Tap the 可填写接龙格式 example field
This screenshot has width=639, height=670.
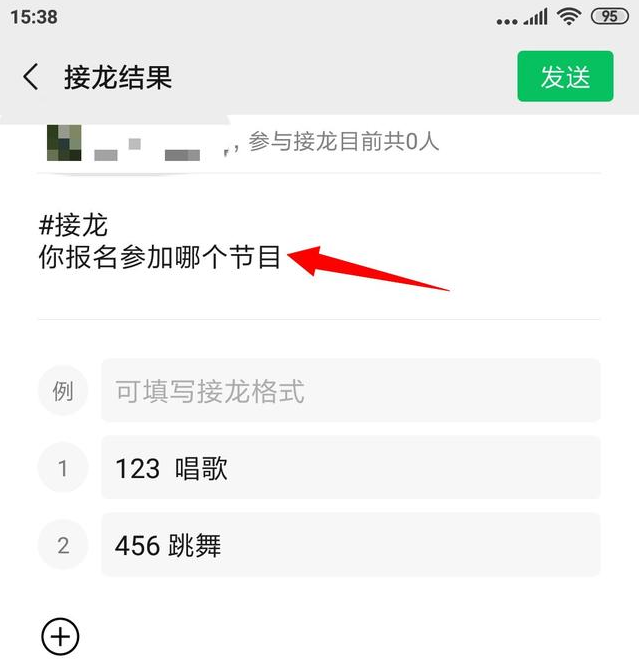point(350,391)
